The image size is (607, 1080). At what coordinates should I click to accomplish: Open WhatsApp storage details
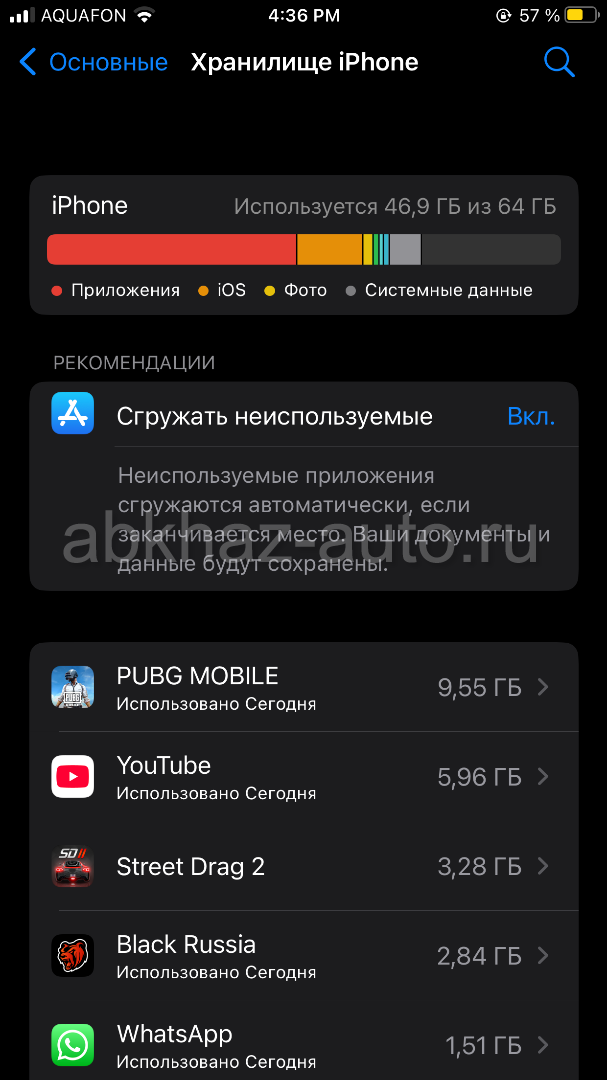(304, 1043)
